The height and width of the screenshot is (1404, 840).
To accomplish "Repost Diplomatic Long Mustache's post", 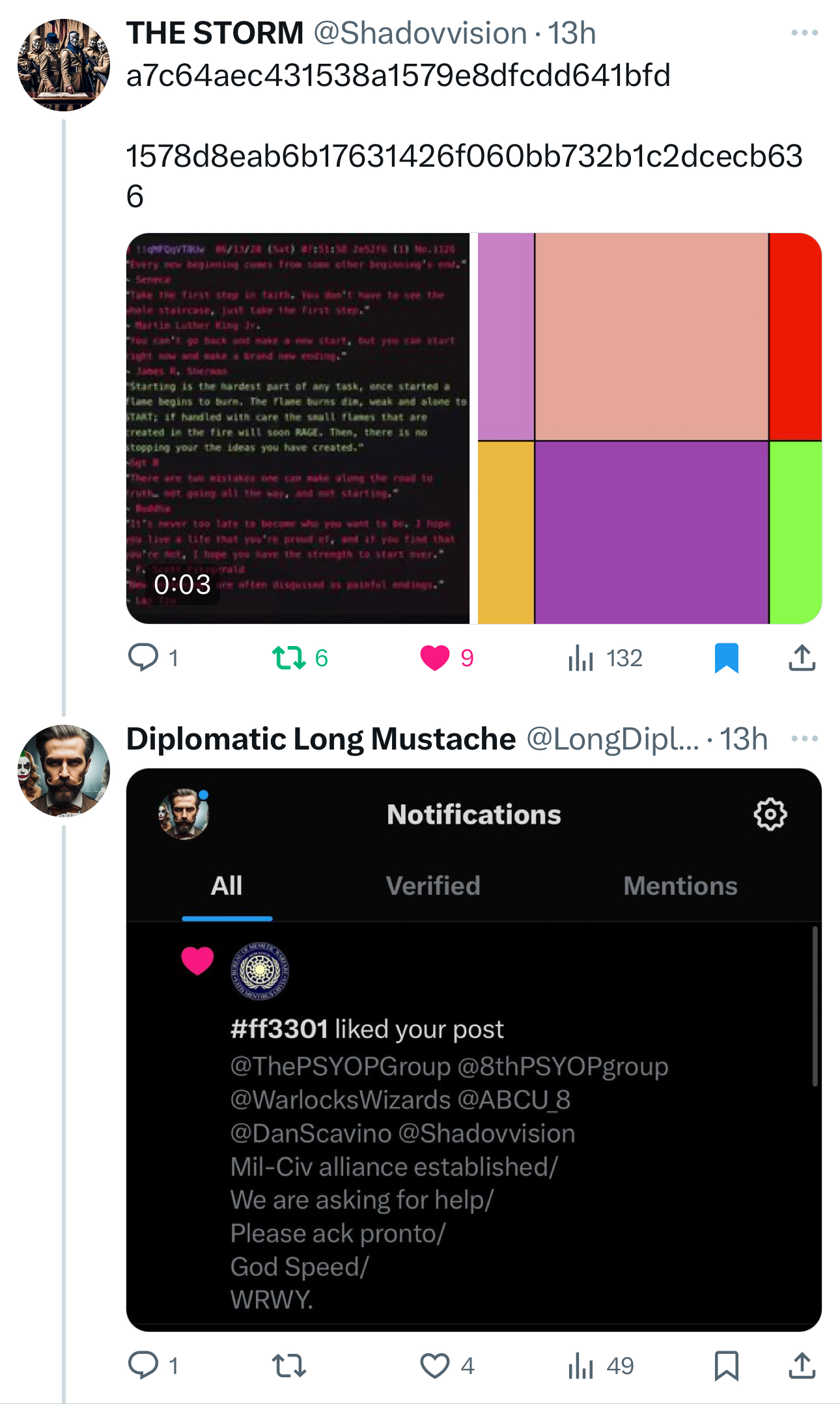I will tap(288, 1365).
